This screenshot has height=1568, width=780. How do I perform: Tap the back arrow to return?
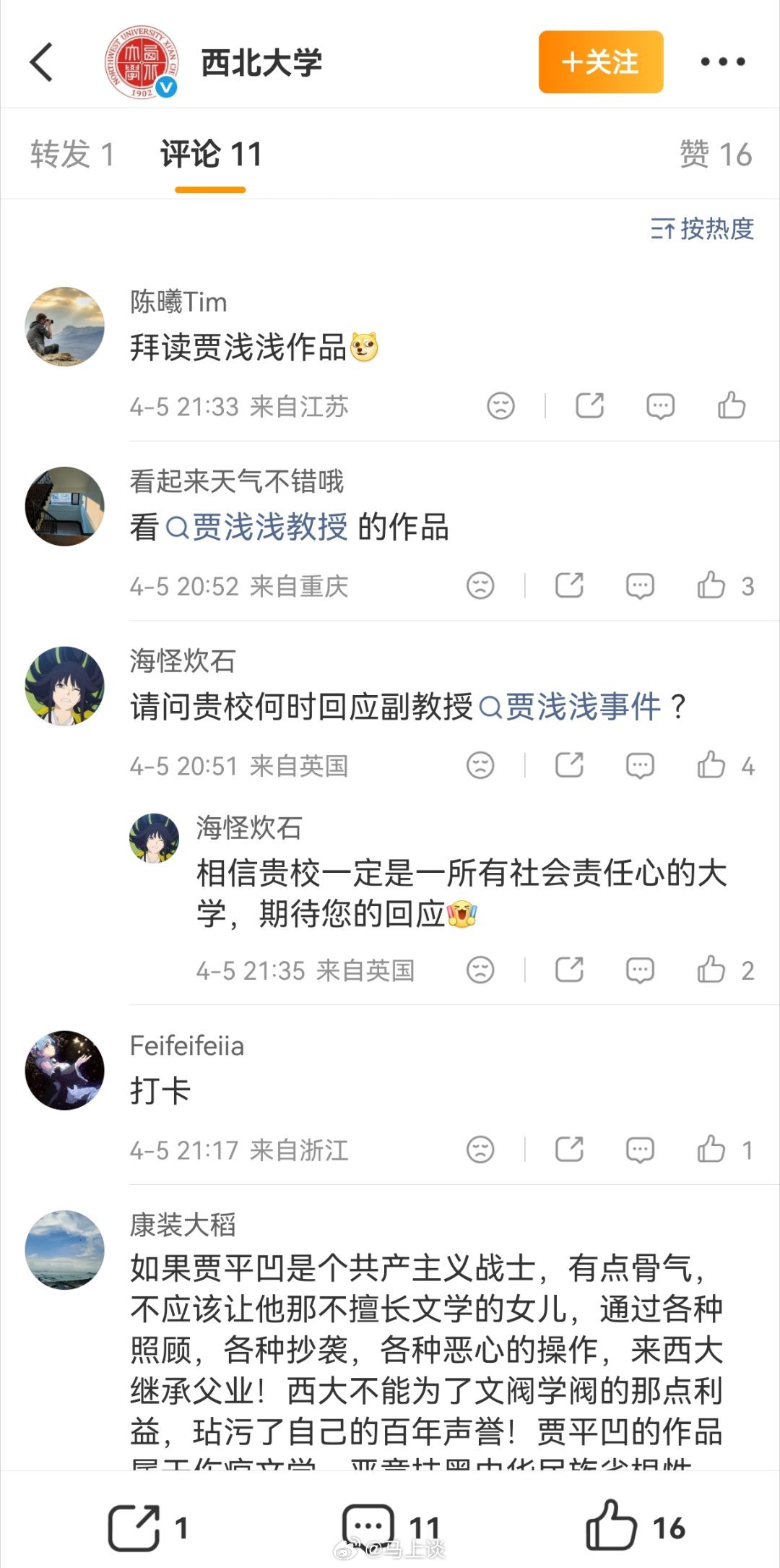(x=41, y=62)
